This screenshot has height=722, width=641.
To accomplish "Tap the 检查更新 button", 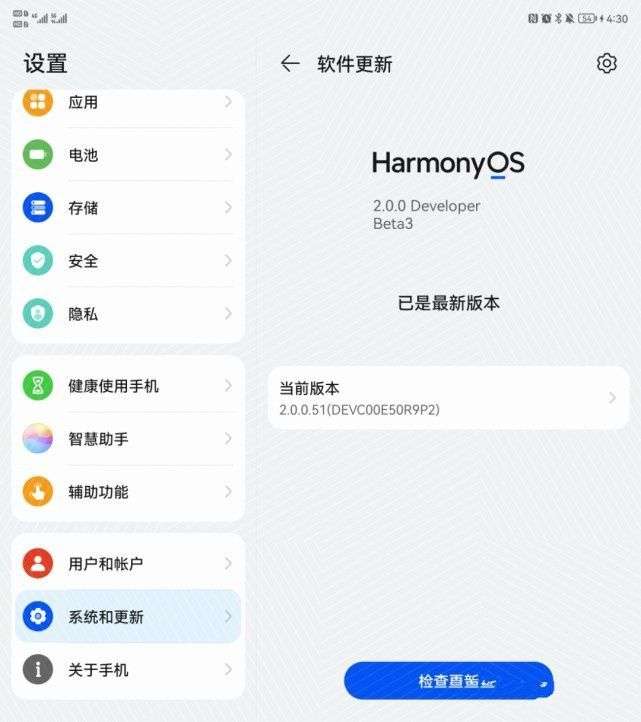I will [448, 681].
